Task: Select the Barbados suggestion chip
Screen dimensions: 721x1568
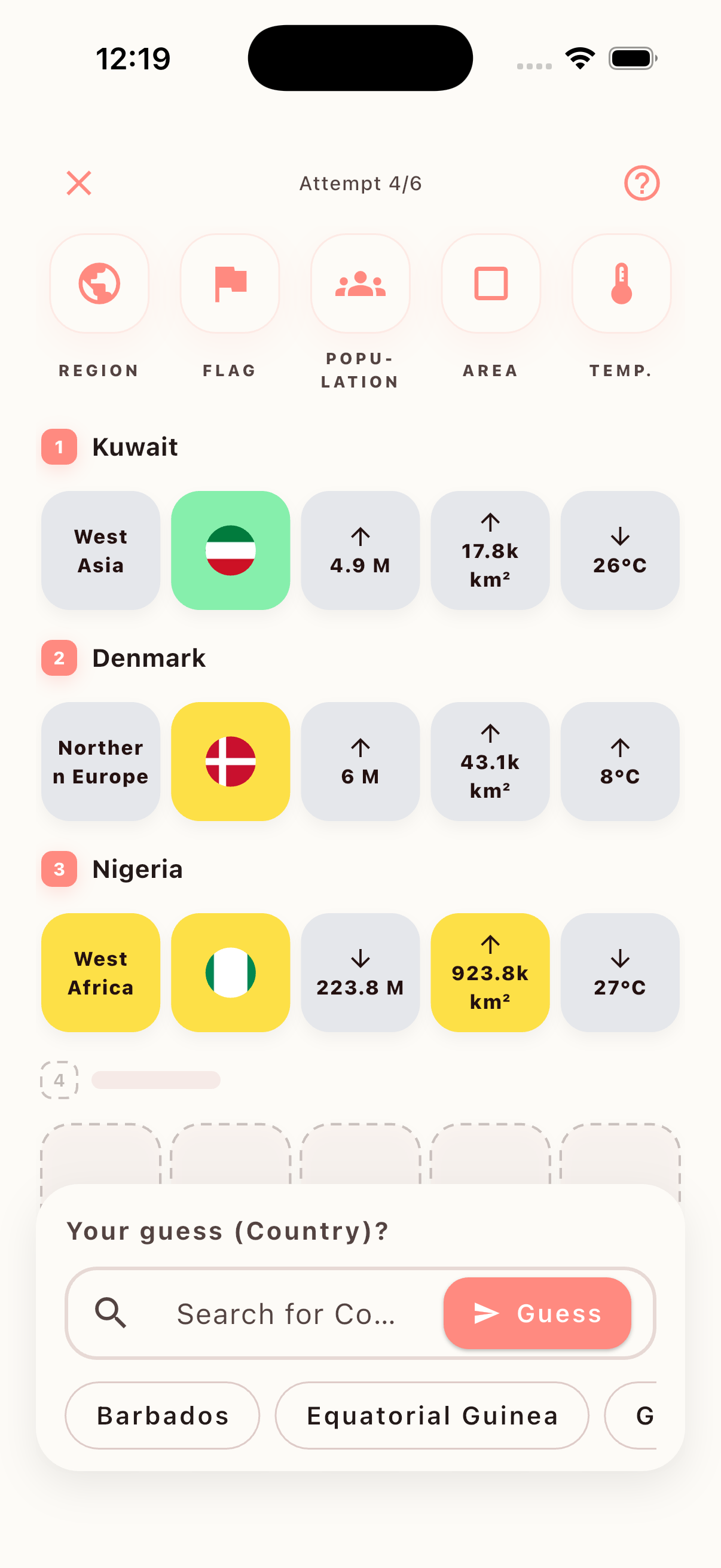Action: click(163, 1416)
